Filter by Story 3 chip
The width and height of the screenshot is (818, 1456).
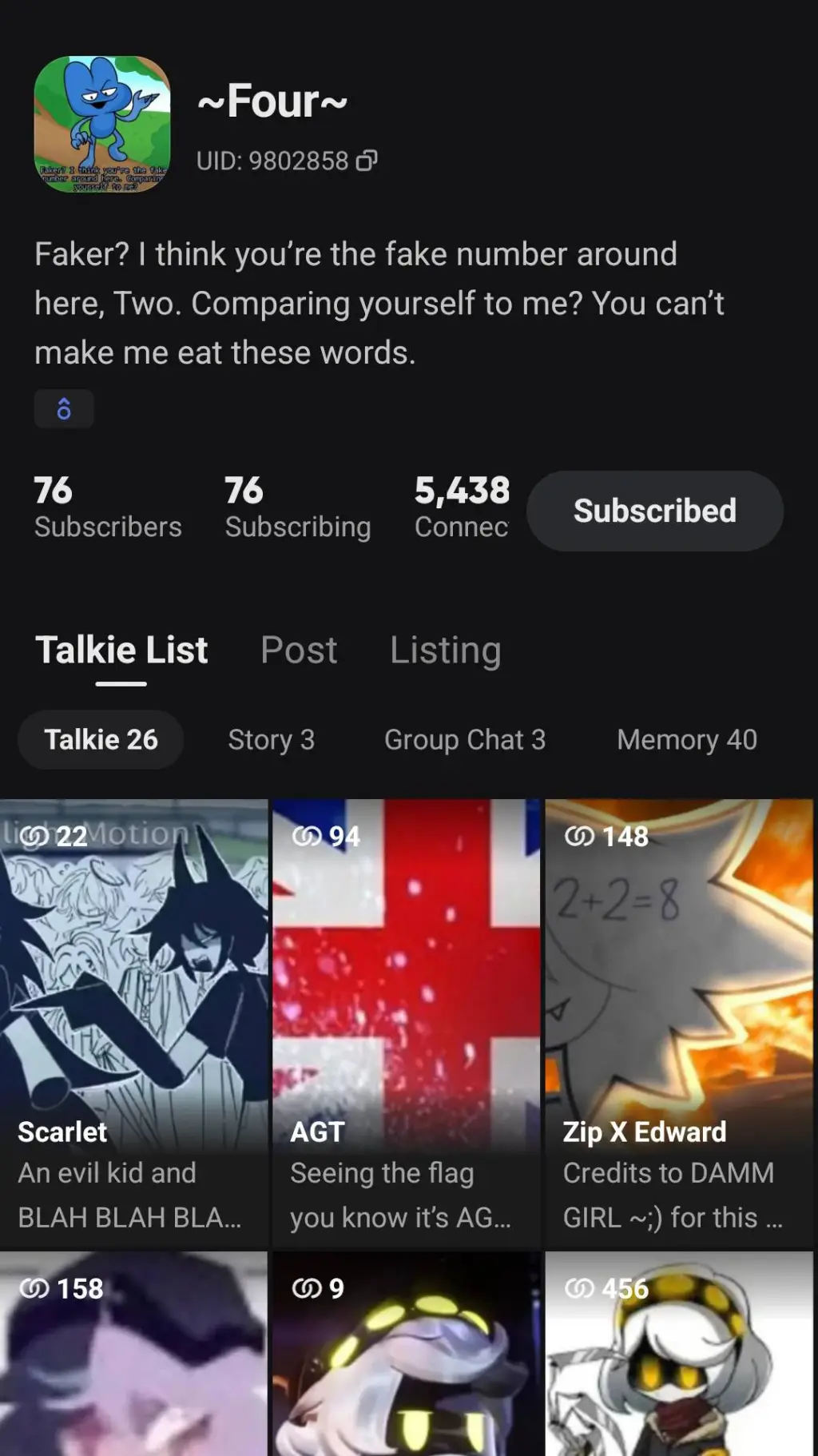tap(271, 740)
